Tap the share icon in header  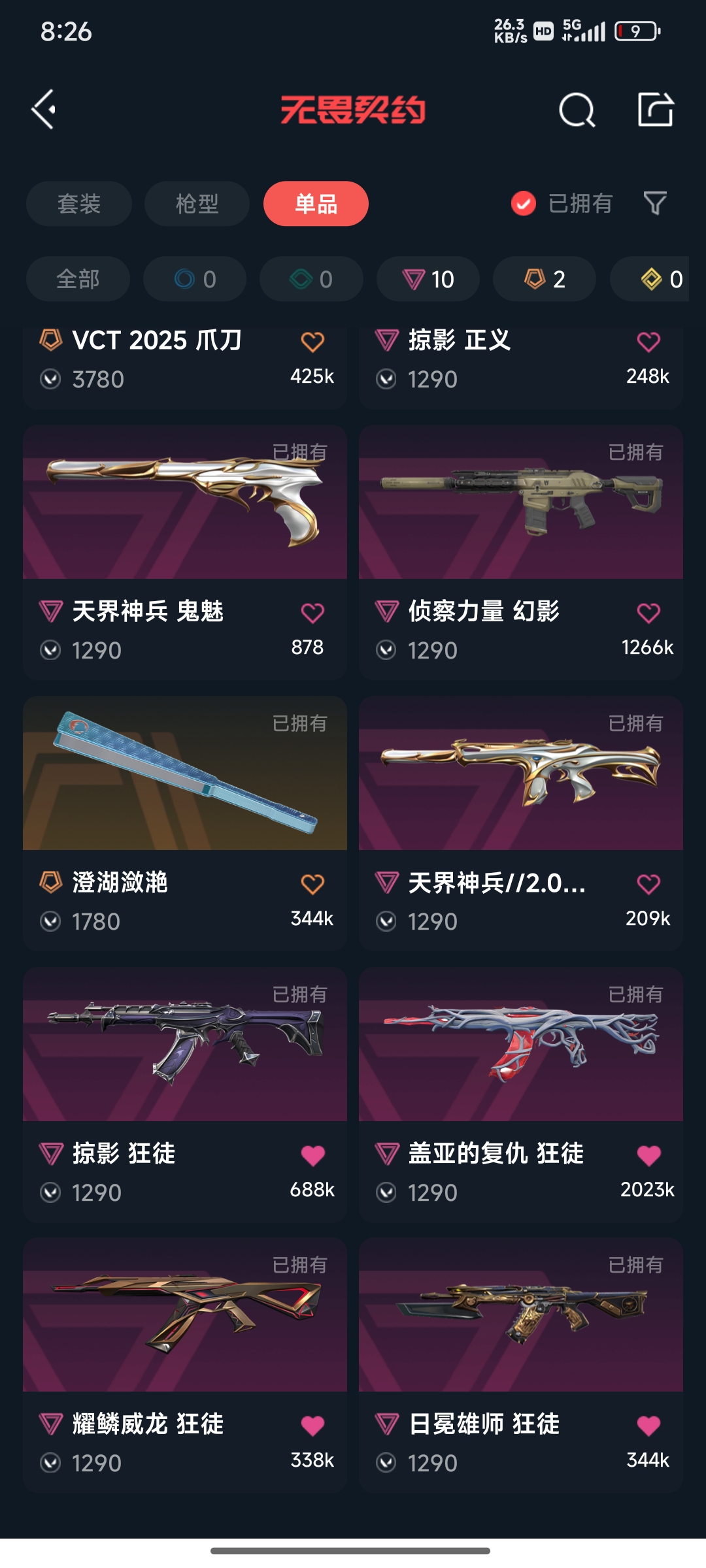tap(656, 109)
